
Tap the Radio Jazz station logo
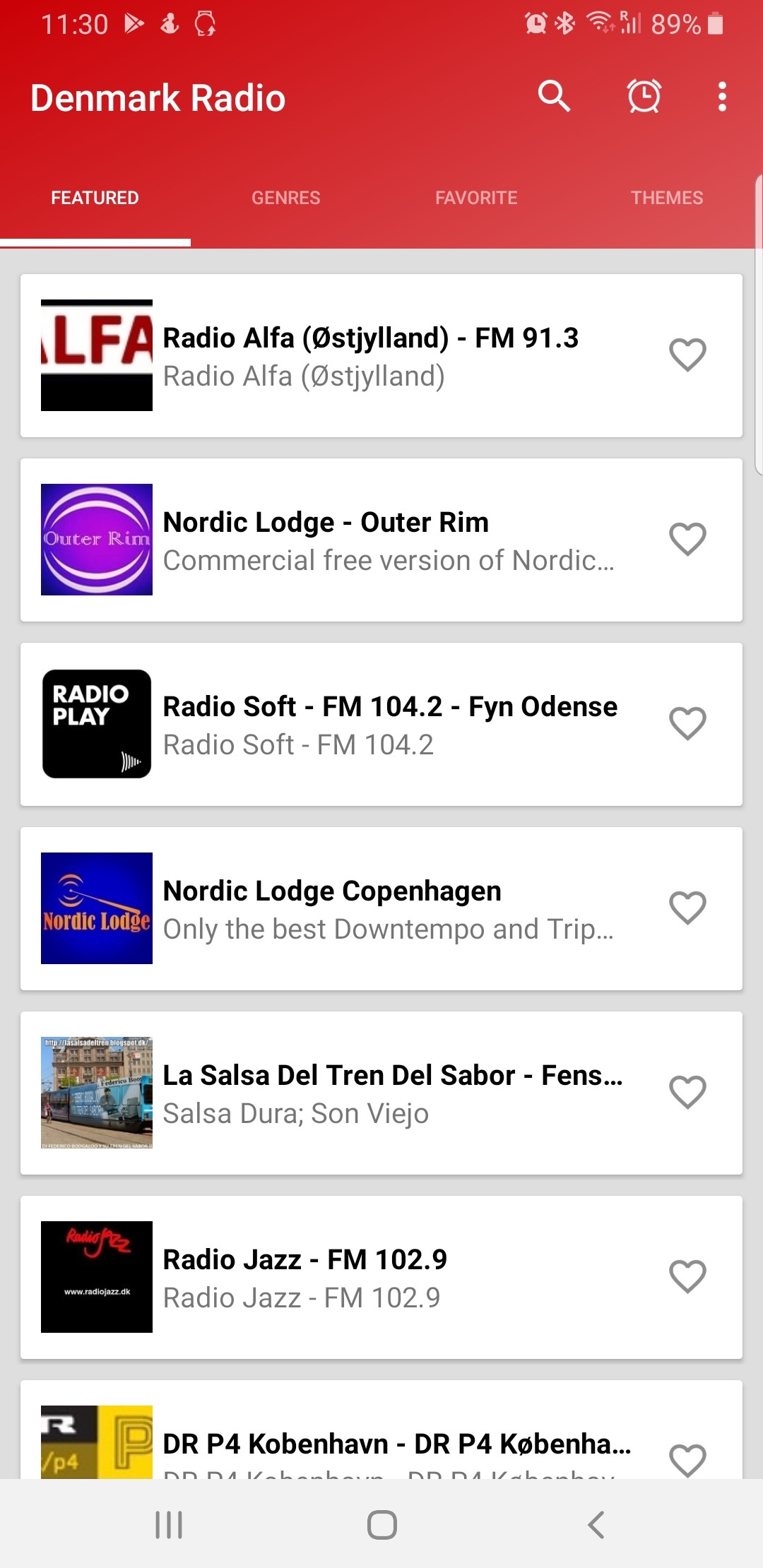pos(96,1277)
